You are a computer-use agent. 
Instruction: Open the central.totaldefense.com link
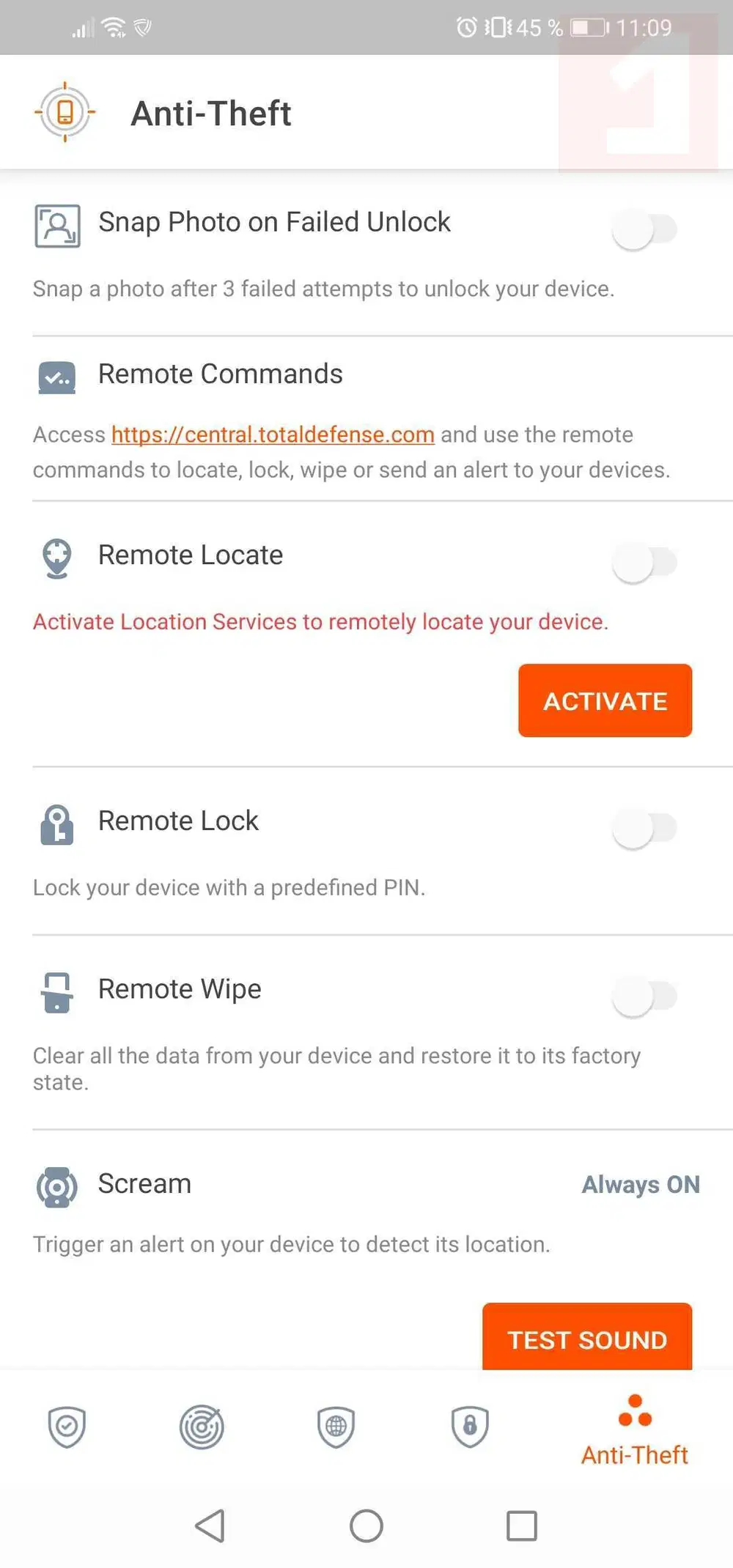pyautogui.click(x=273, y=434)
